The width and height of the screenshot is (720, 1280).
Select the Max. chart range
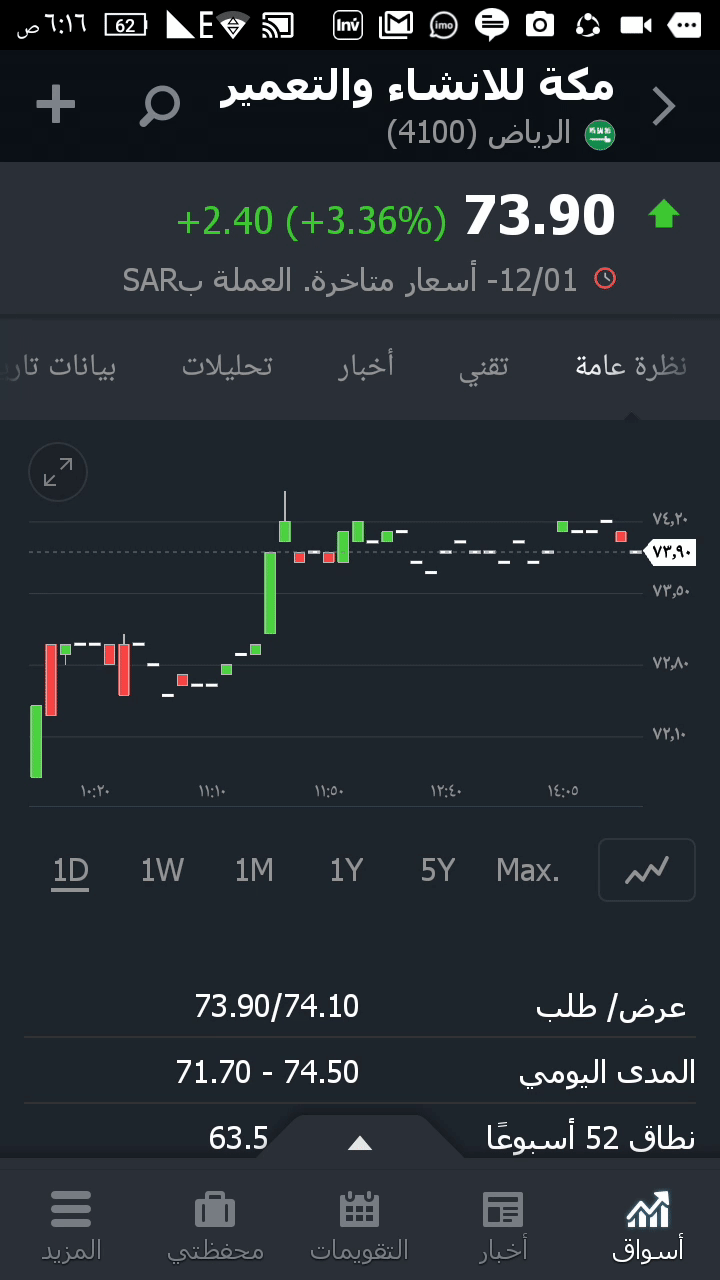(528, 871)
